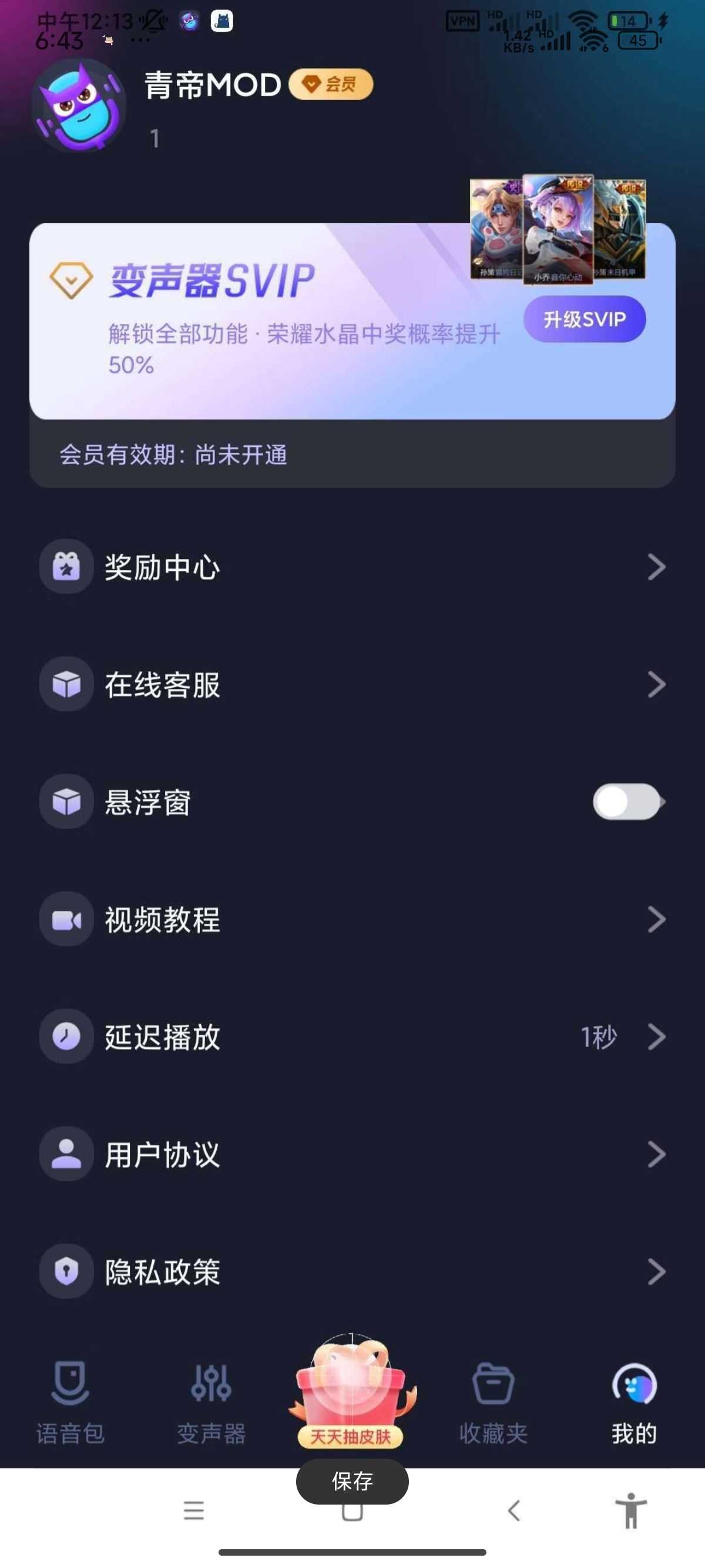Toggle the 悬浮窗 floating window switch
The image size is (705, 1568).
[x=627, y=802]
